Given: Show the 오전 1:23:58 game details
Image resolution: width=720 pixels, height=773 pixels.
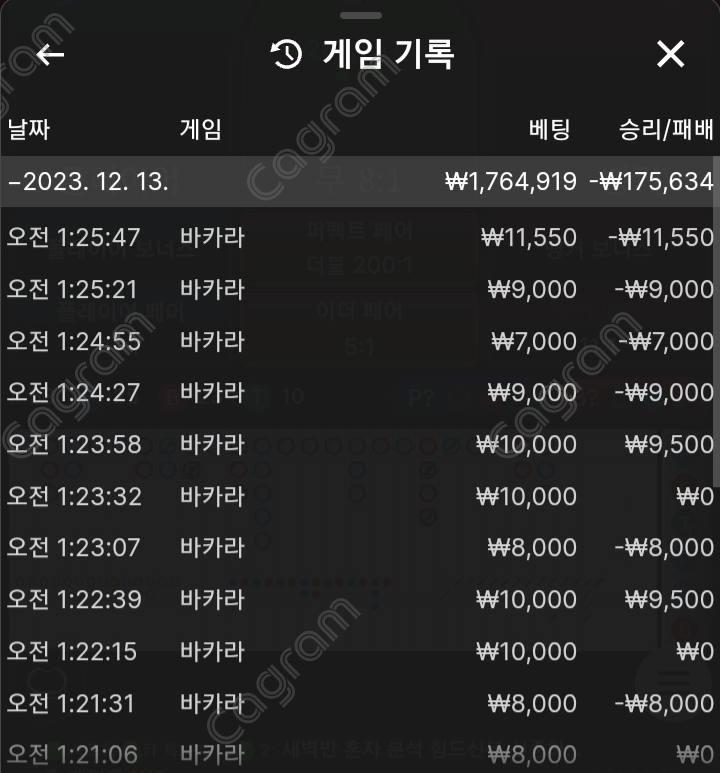Looking at the screenshot, I should pyautogui.click(x=360, y=445).
